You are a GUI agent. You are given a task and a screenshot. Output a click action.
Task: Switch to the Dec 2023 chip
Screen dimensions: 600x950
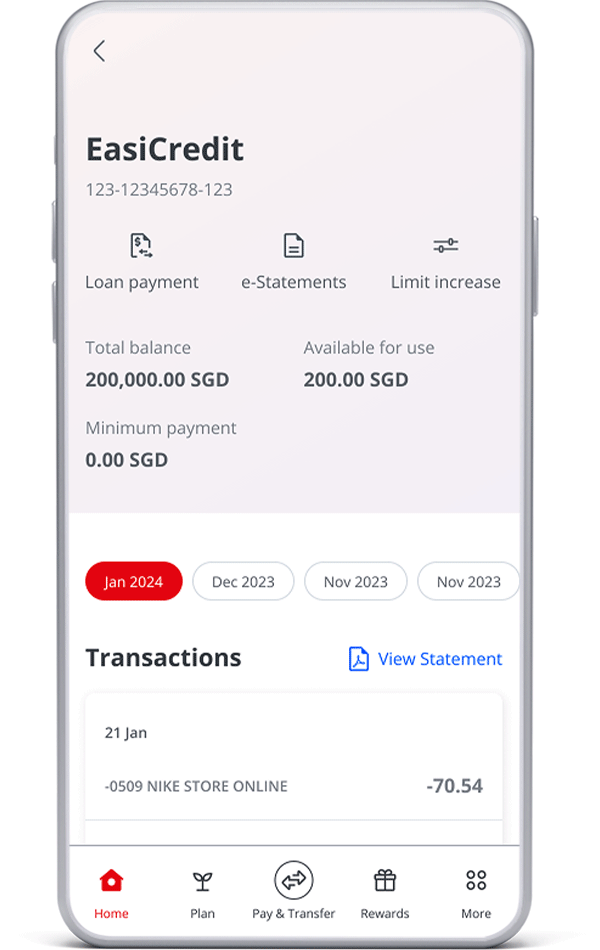pyautogui.click(x=243, y=581)
